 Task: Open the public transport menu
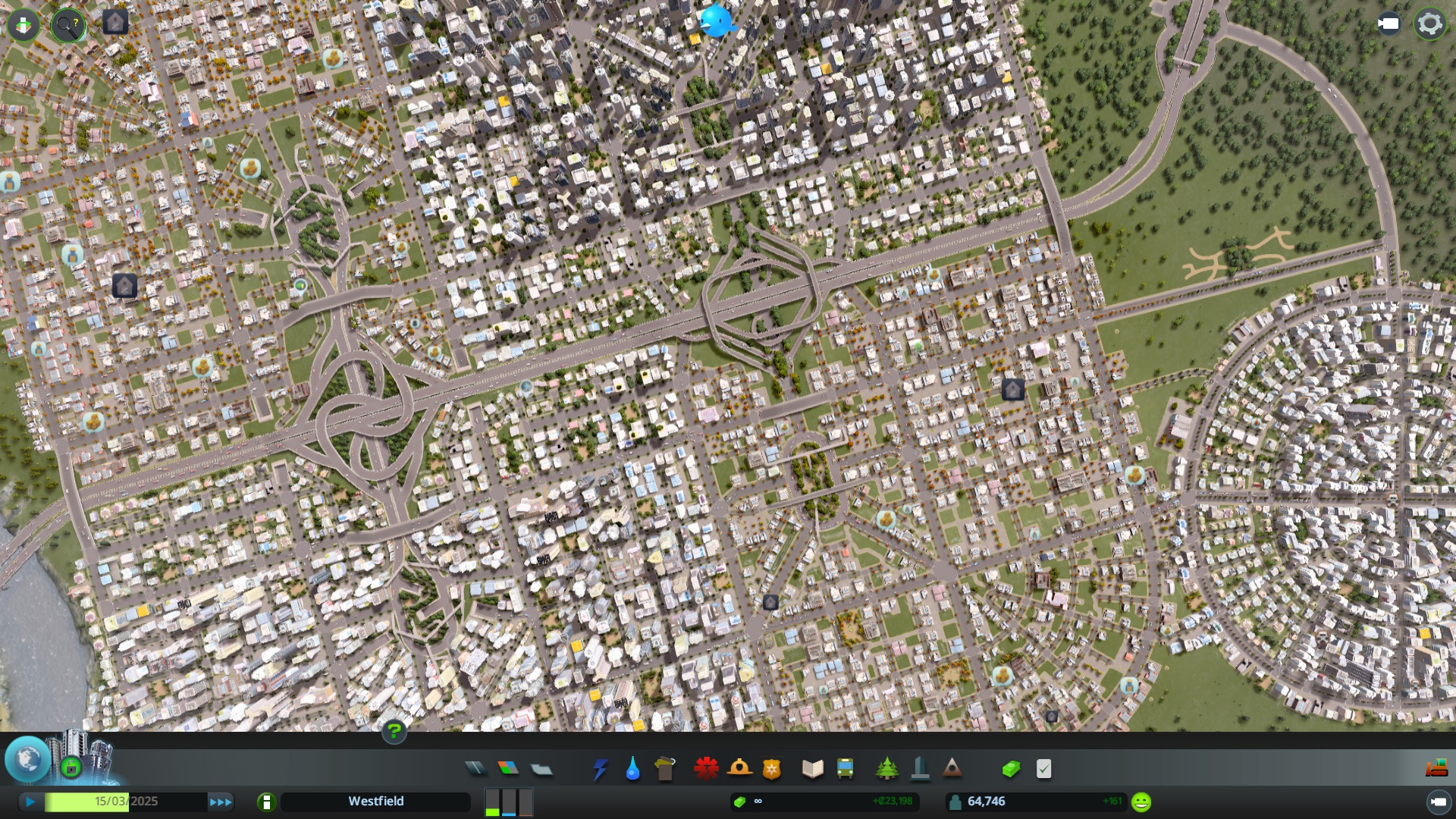[845, 769]
